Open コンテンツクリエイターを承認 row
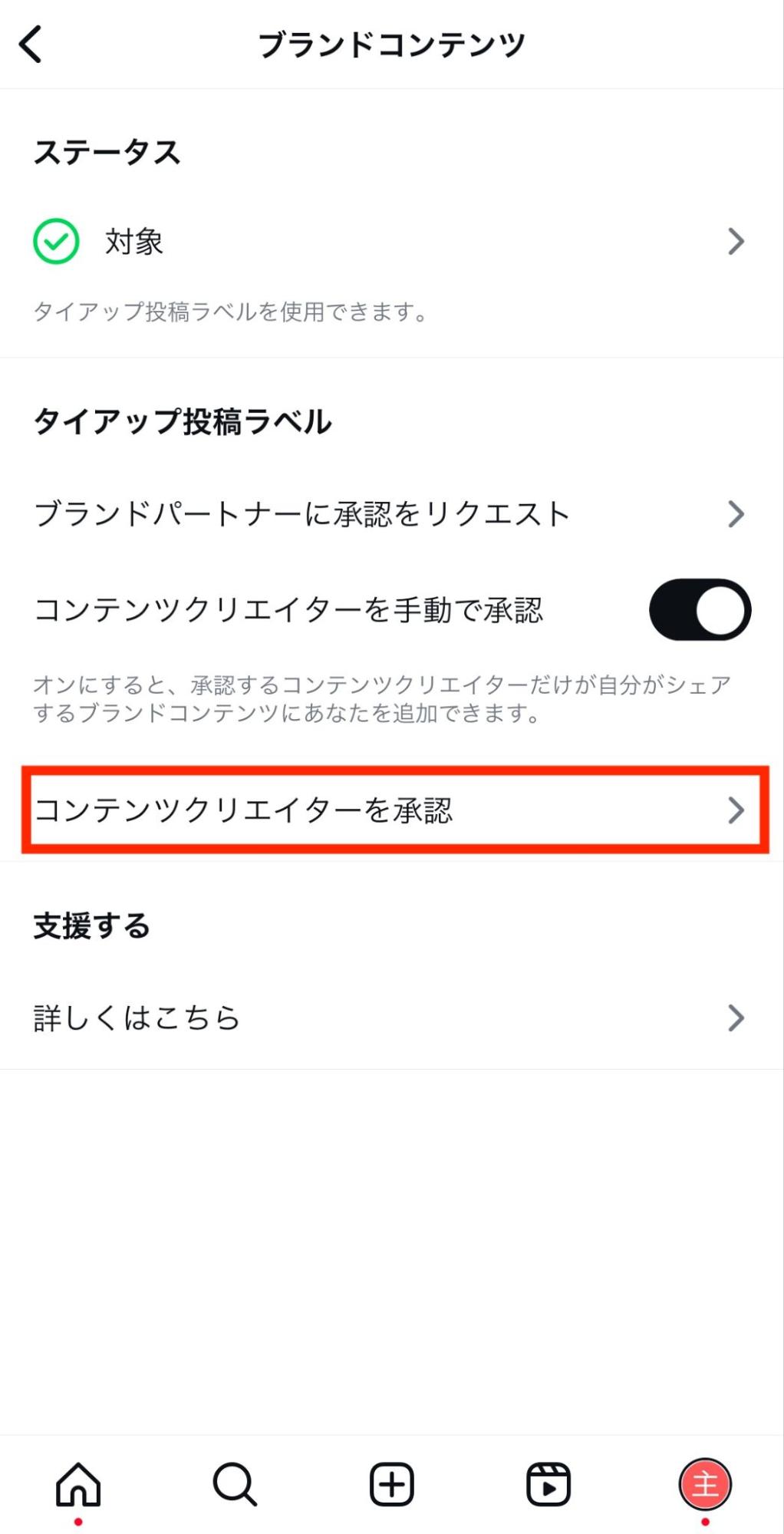 [392, 810]
